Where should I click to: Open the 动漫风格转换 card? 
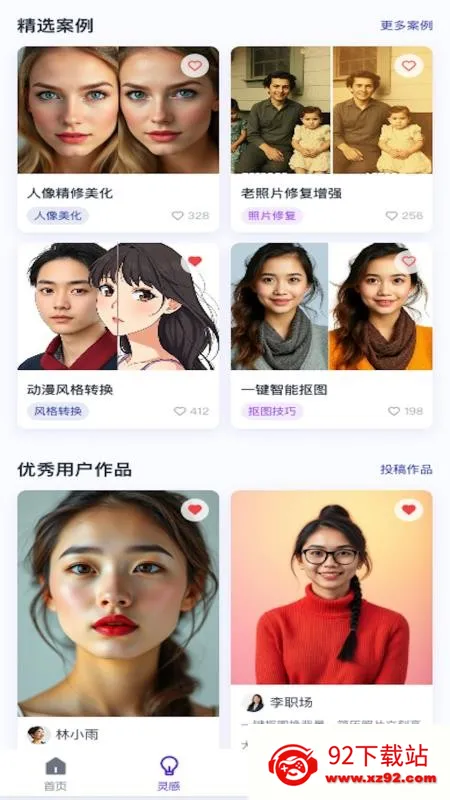coord(118,335)
